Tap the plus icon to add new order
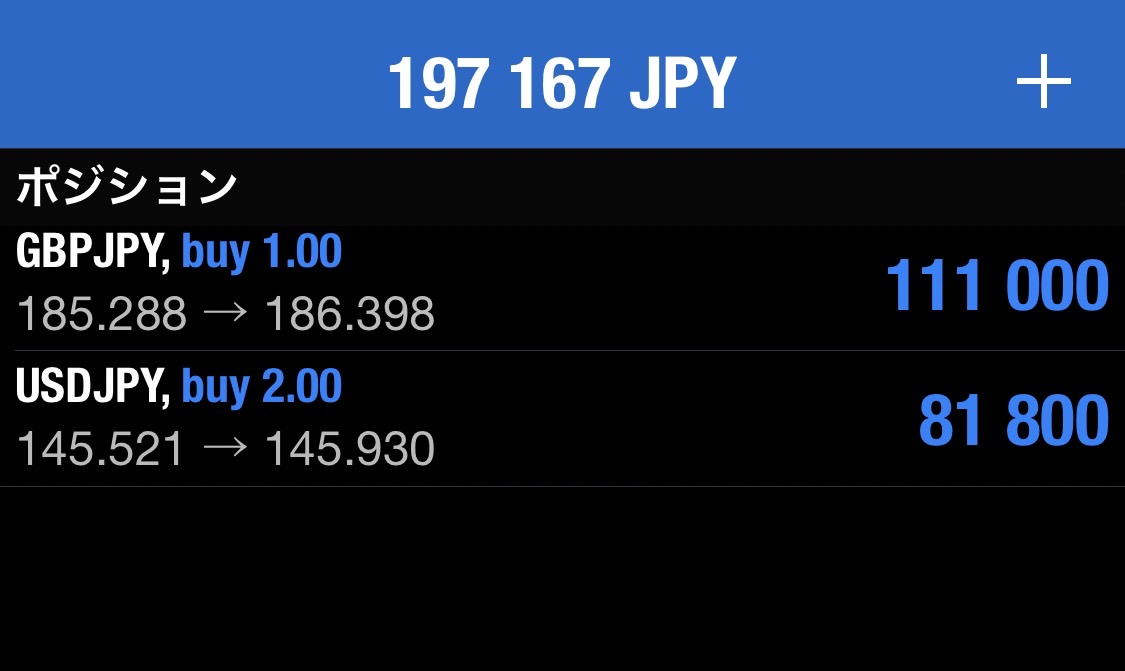 tap(1043, 83)
